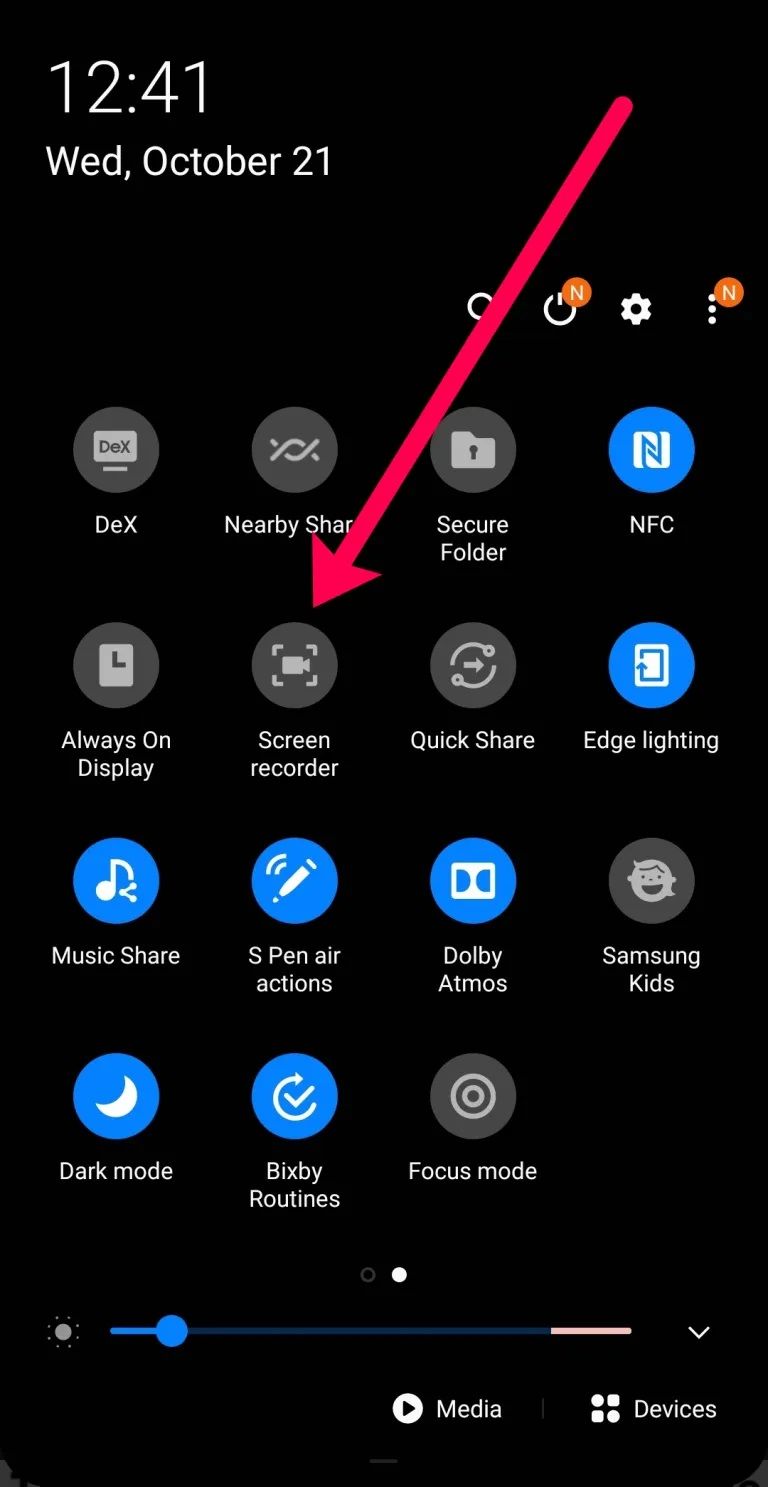
Task: Switch to the Devices panel
Action: [x=652, y=1408]
